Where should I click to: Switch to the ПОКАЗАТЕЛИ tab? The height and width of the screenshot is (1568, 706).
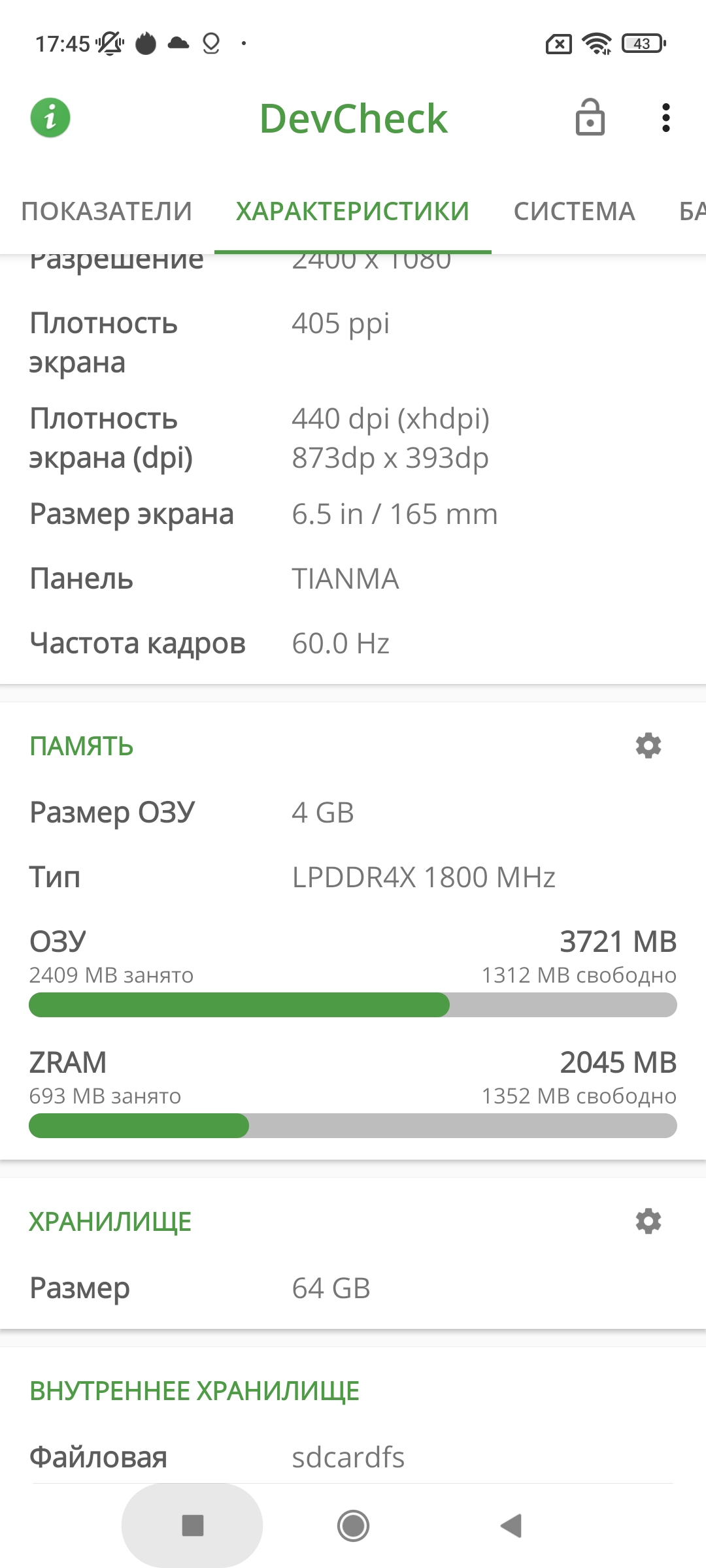(x=107, y=211)
